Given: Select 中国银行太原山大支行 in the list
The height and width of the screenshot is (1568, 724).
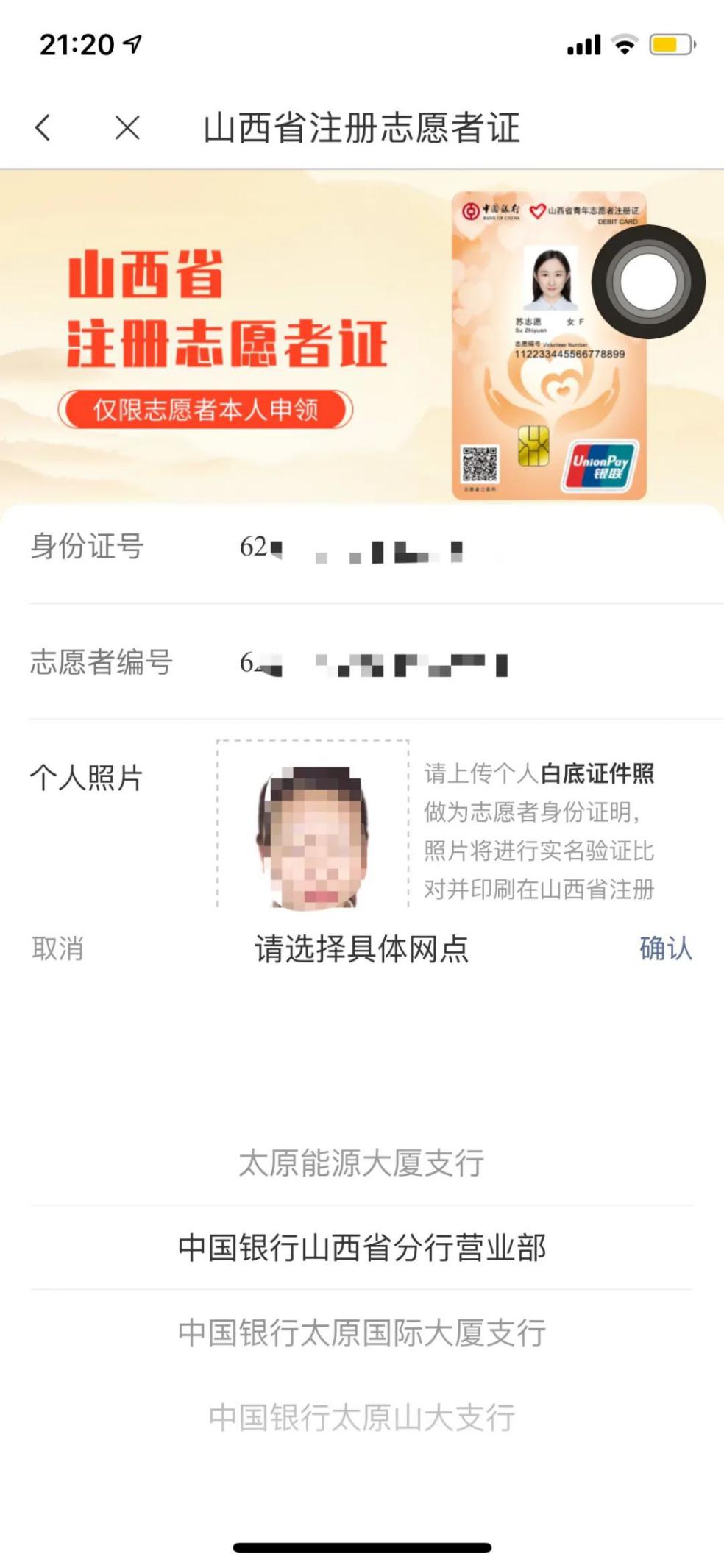Looking at the screenshot, I should (x=361, y=1417).
